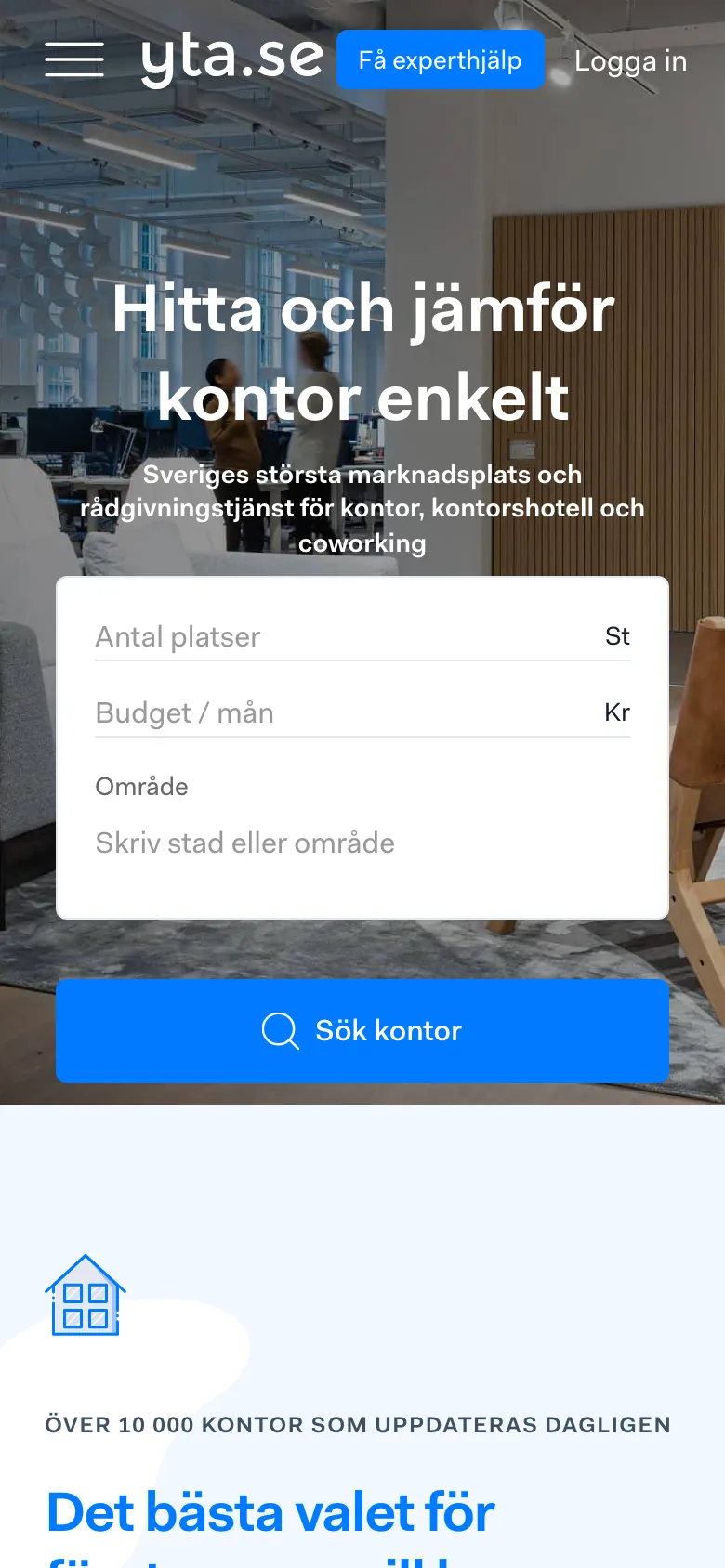
Task: Go to yta.se home via logo
Action: 232,59
